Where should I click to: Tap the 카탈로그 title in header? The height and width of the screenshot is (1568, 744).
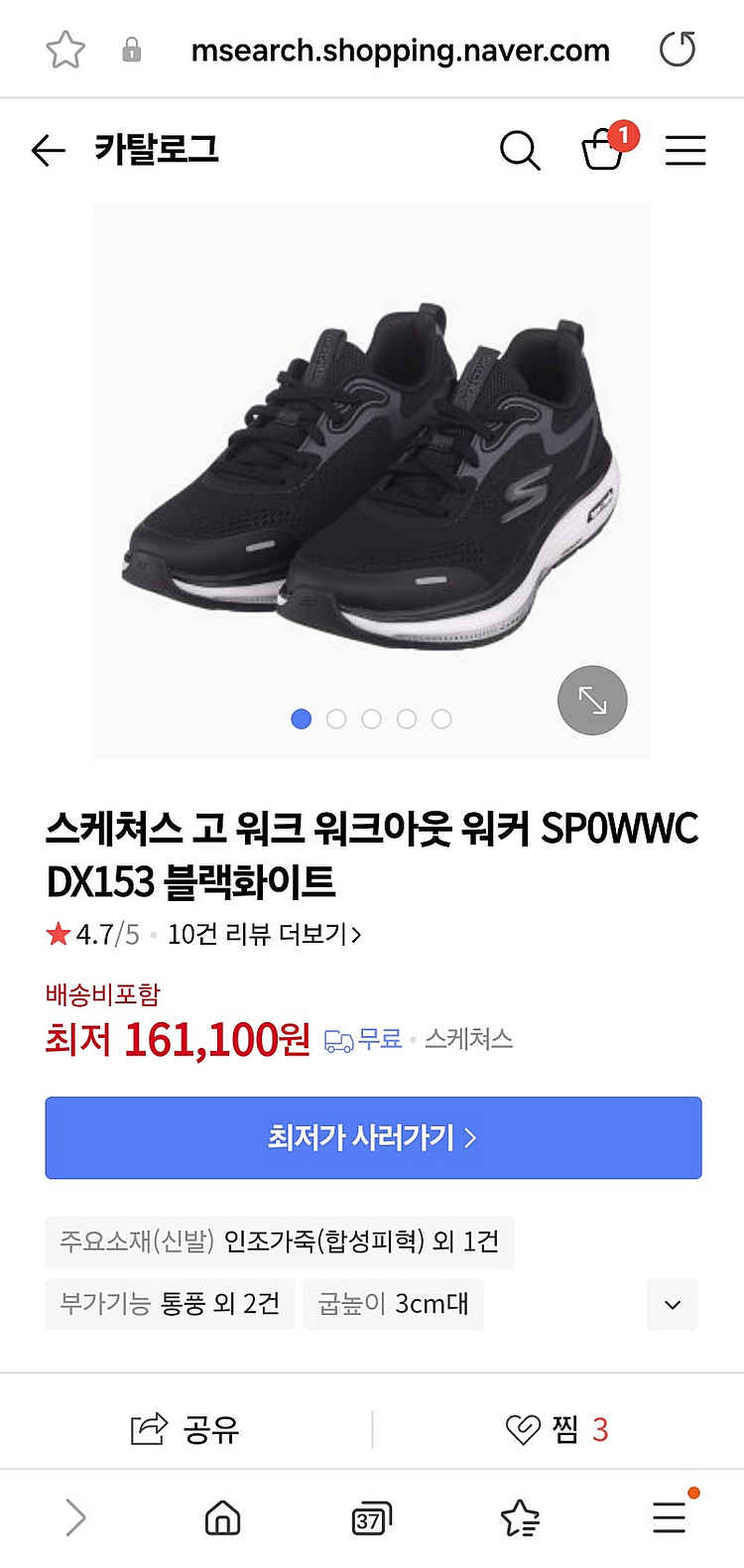click(x=155, y=149)
